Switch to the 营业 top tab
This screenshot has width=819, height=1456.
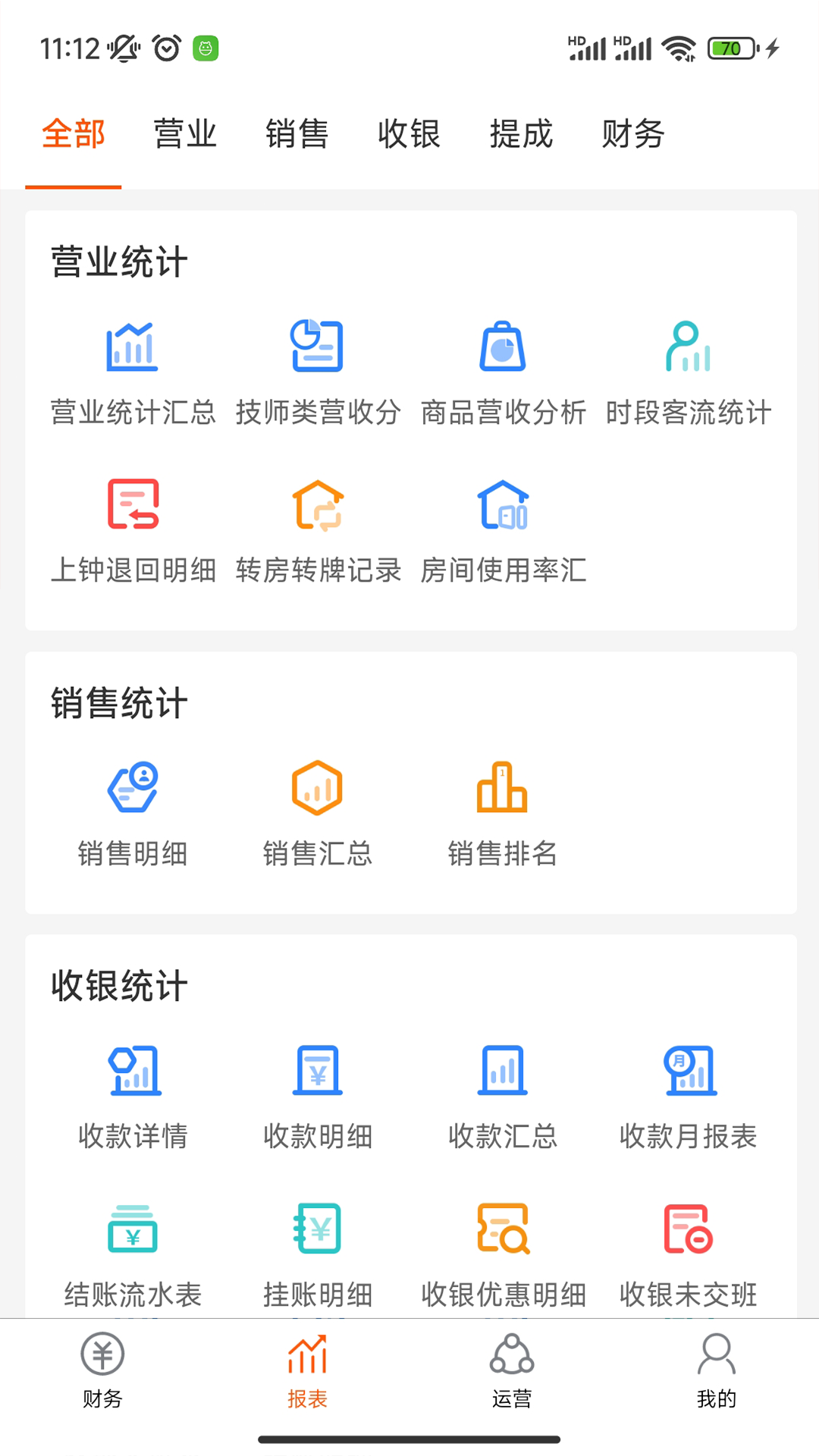185,134
